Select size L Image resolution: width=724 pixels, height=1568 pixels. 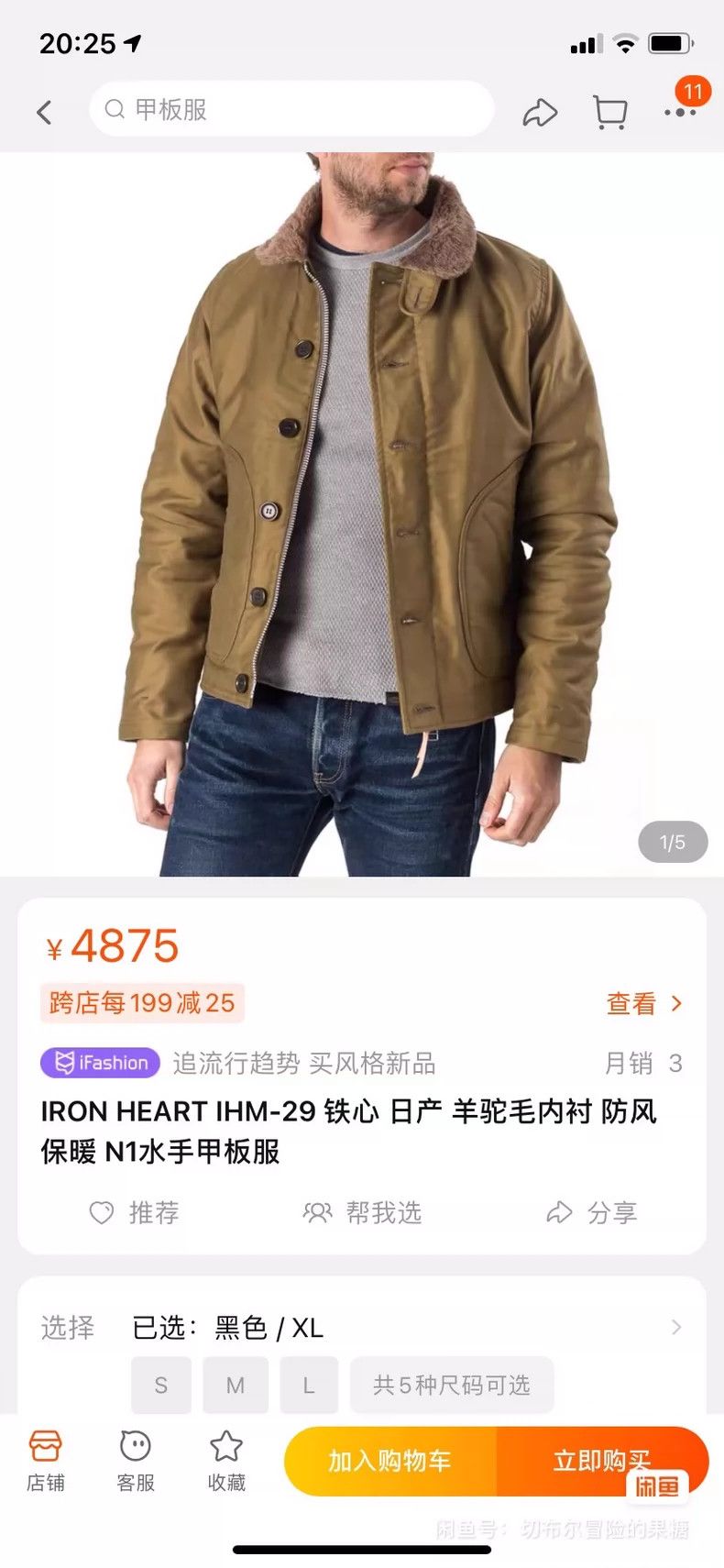pyautogui.click(x=309, y=1385)
